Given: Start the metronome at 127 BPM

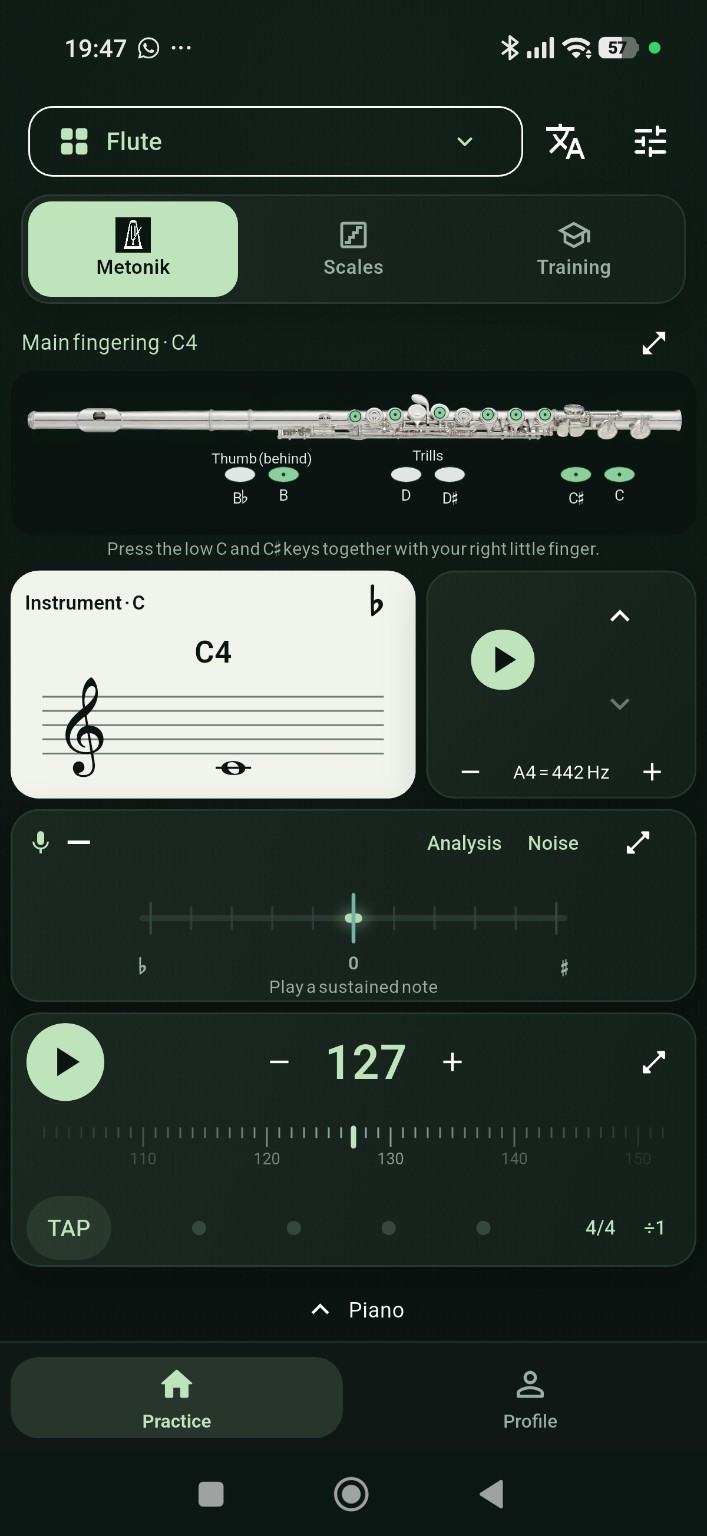Looking at the screenshot, I should 65,1062.
